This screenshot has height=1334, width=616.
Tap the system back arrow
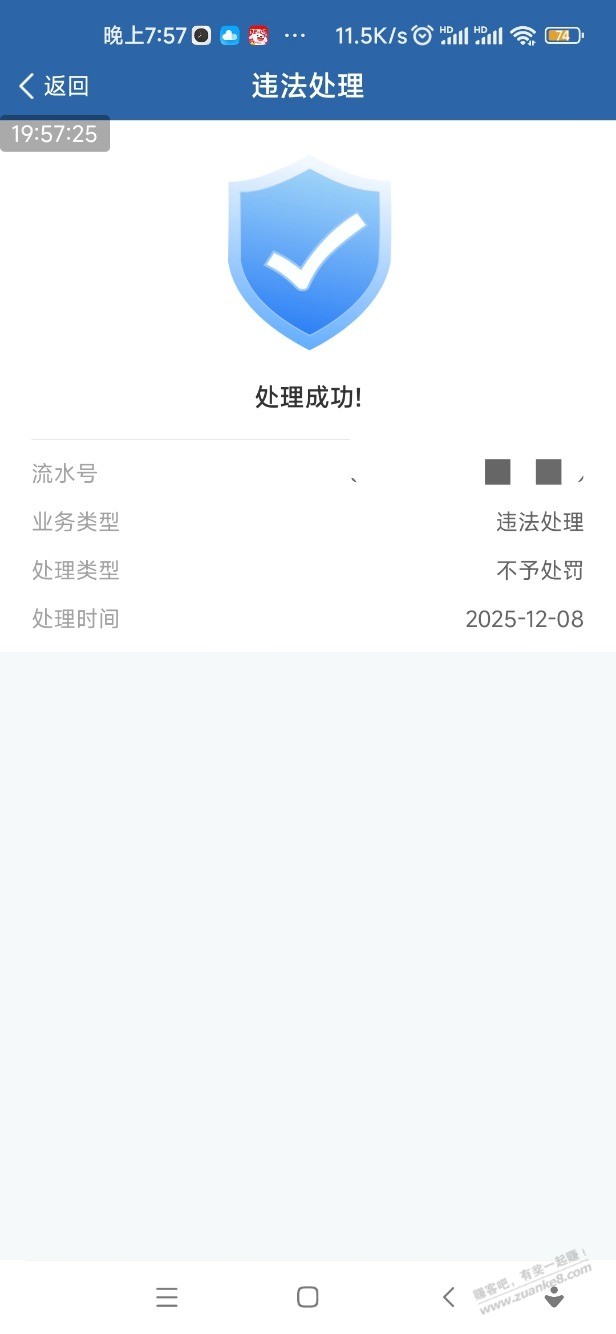(x=448, y=1297)
